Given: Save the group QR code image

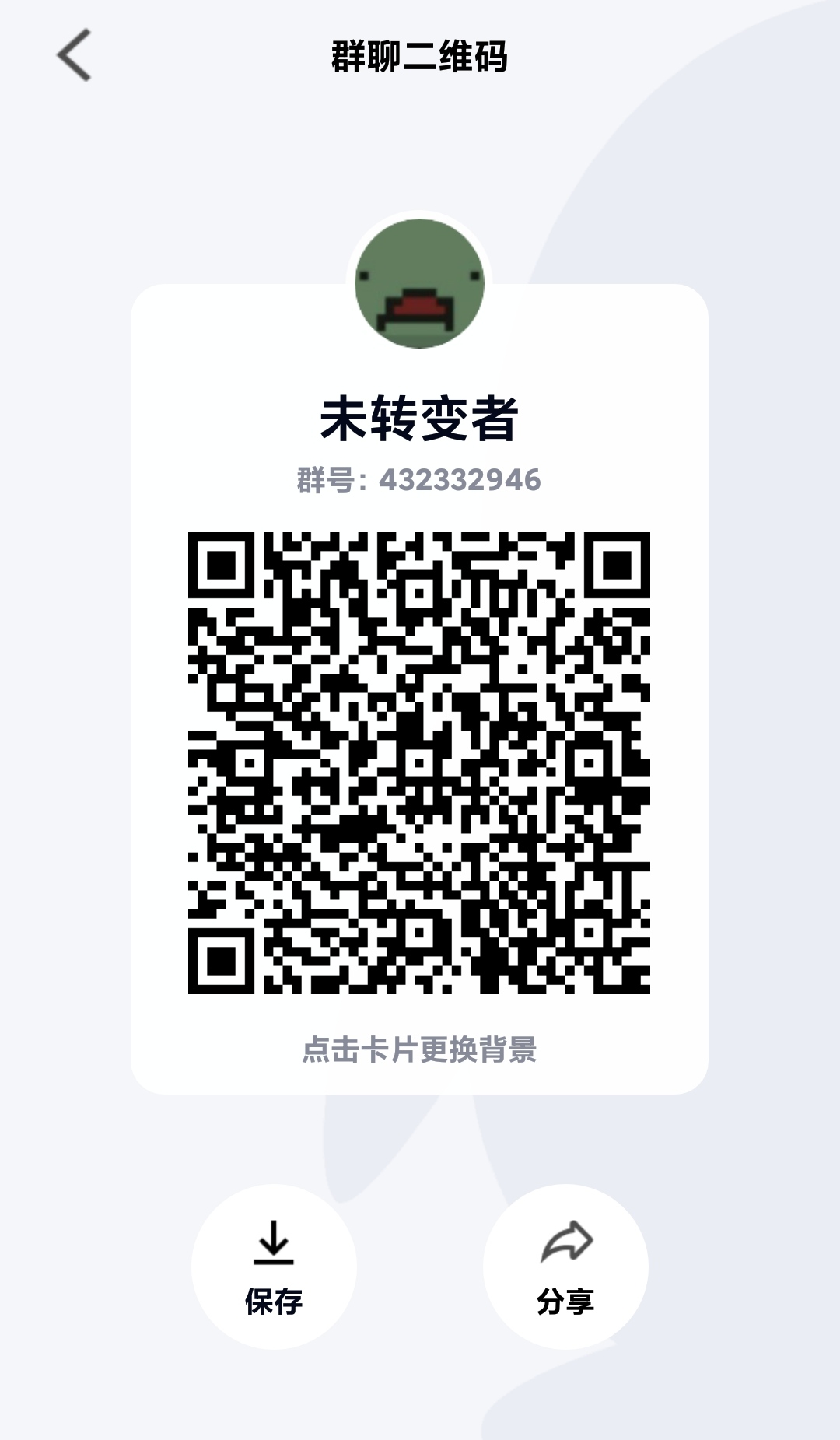Looking at the screenshot, I should pyautogui.click(x=274, y=1267).
